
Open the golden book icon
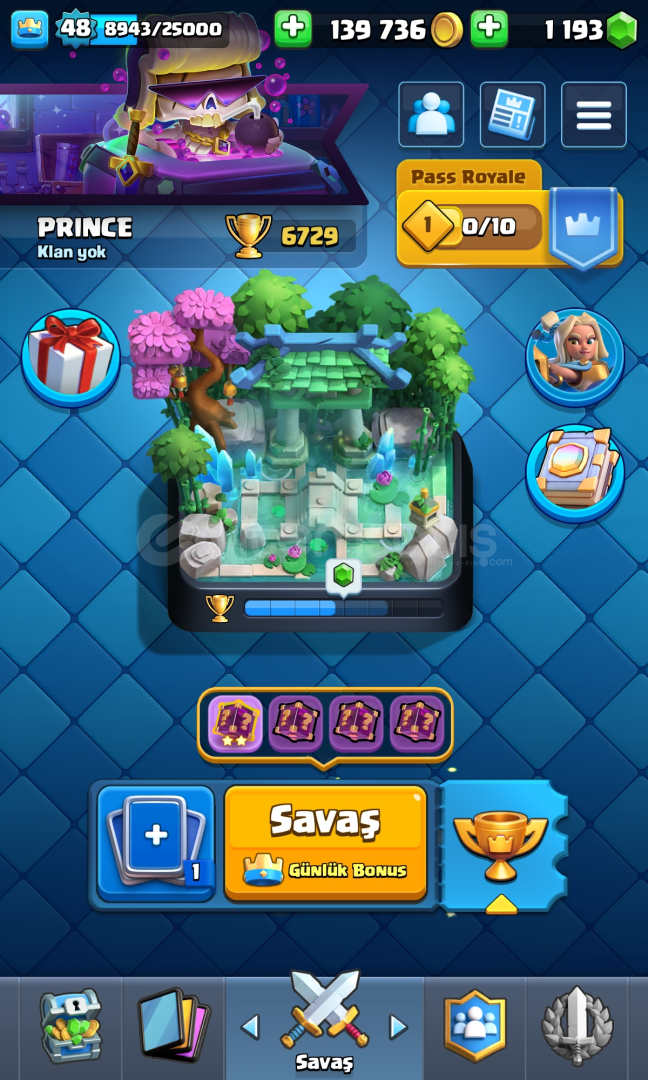(575, 474)
